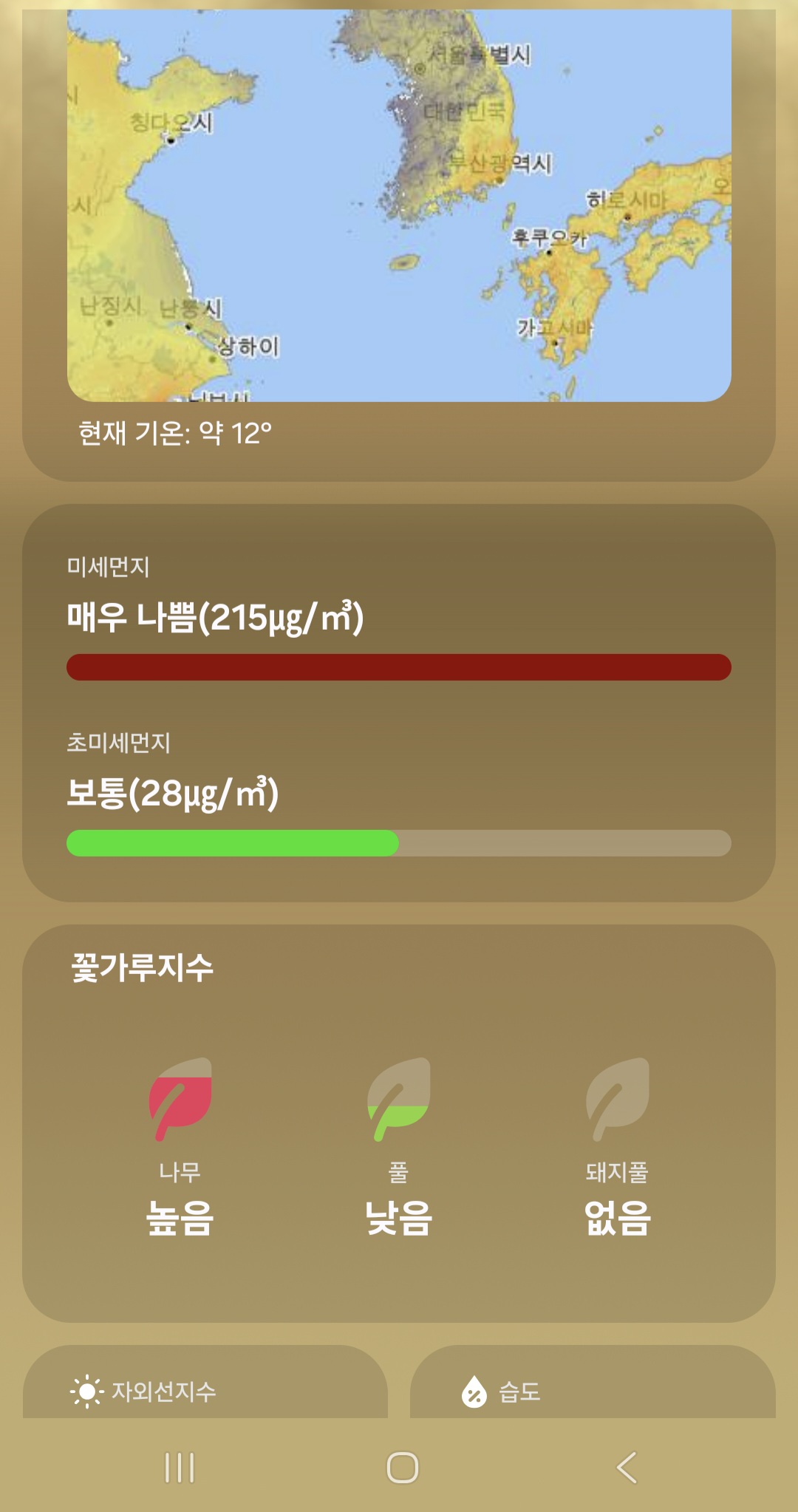Return to the home screen
This screenshot has height=1512, width=798.
pos(403,1468)
